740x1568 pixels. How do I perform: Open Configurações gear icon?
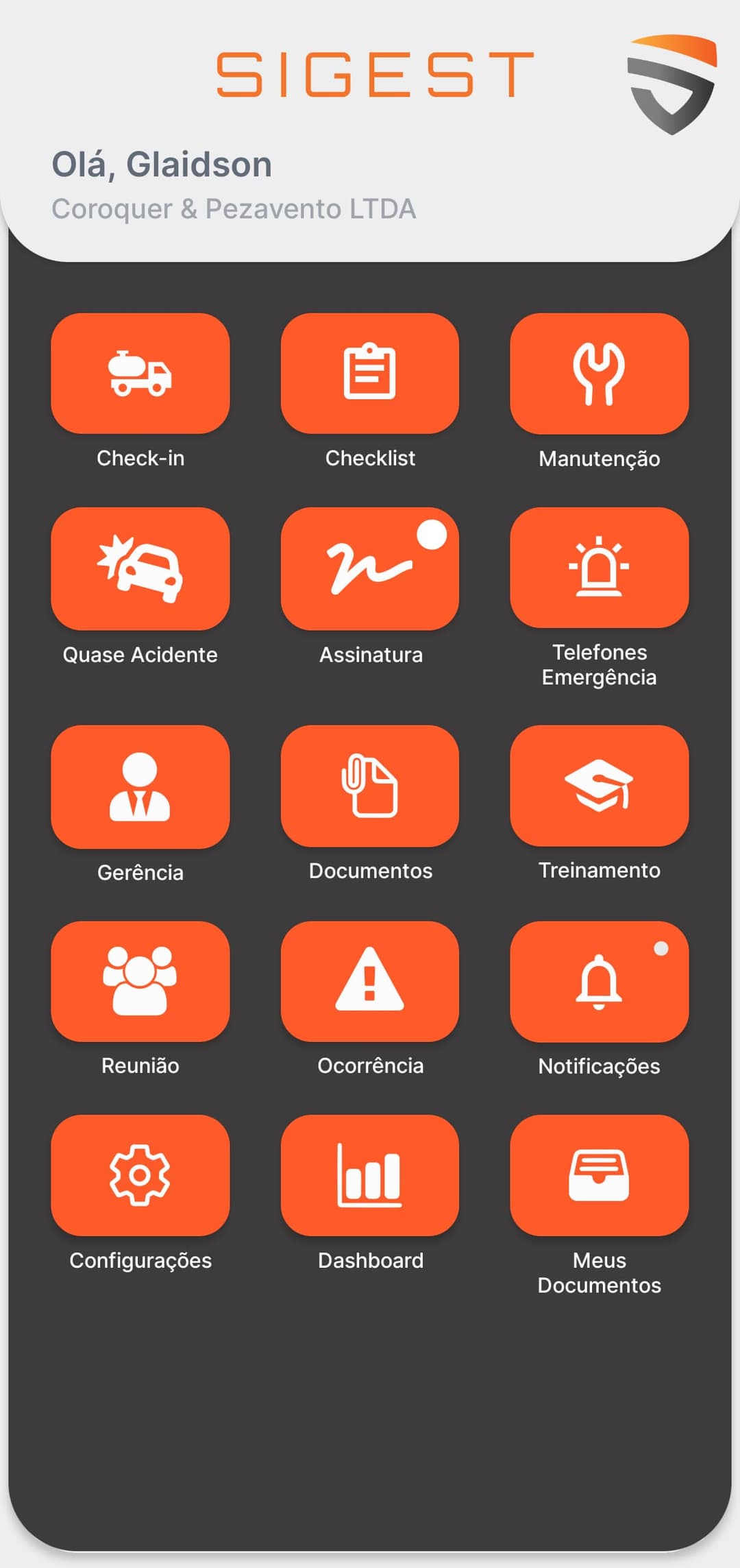(x=140, y=1176)
